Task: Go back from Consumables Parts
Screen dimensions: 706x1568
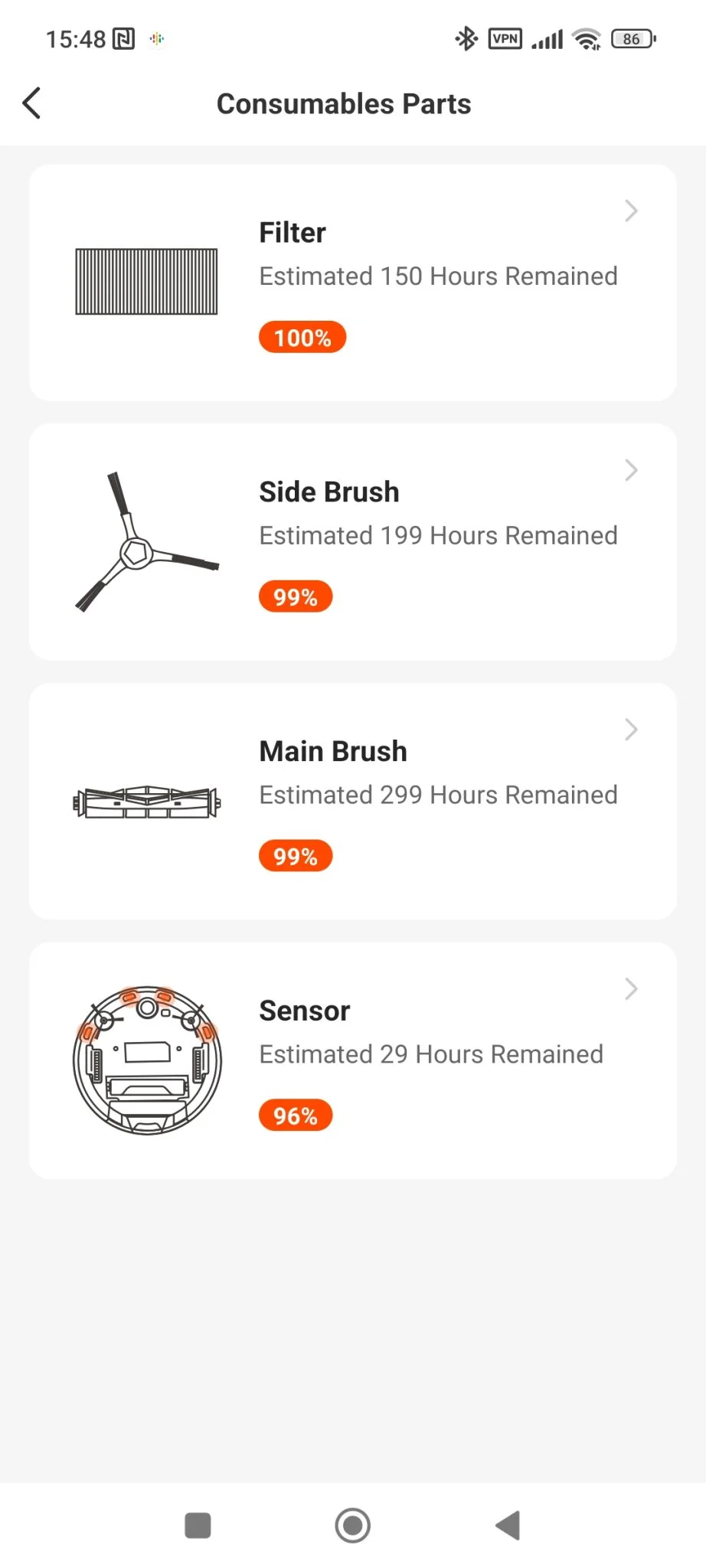Action: click(x=32, y=103)
